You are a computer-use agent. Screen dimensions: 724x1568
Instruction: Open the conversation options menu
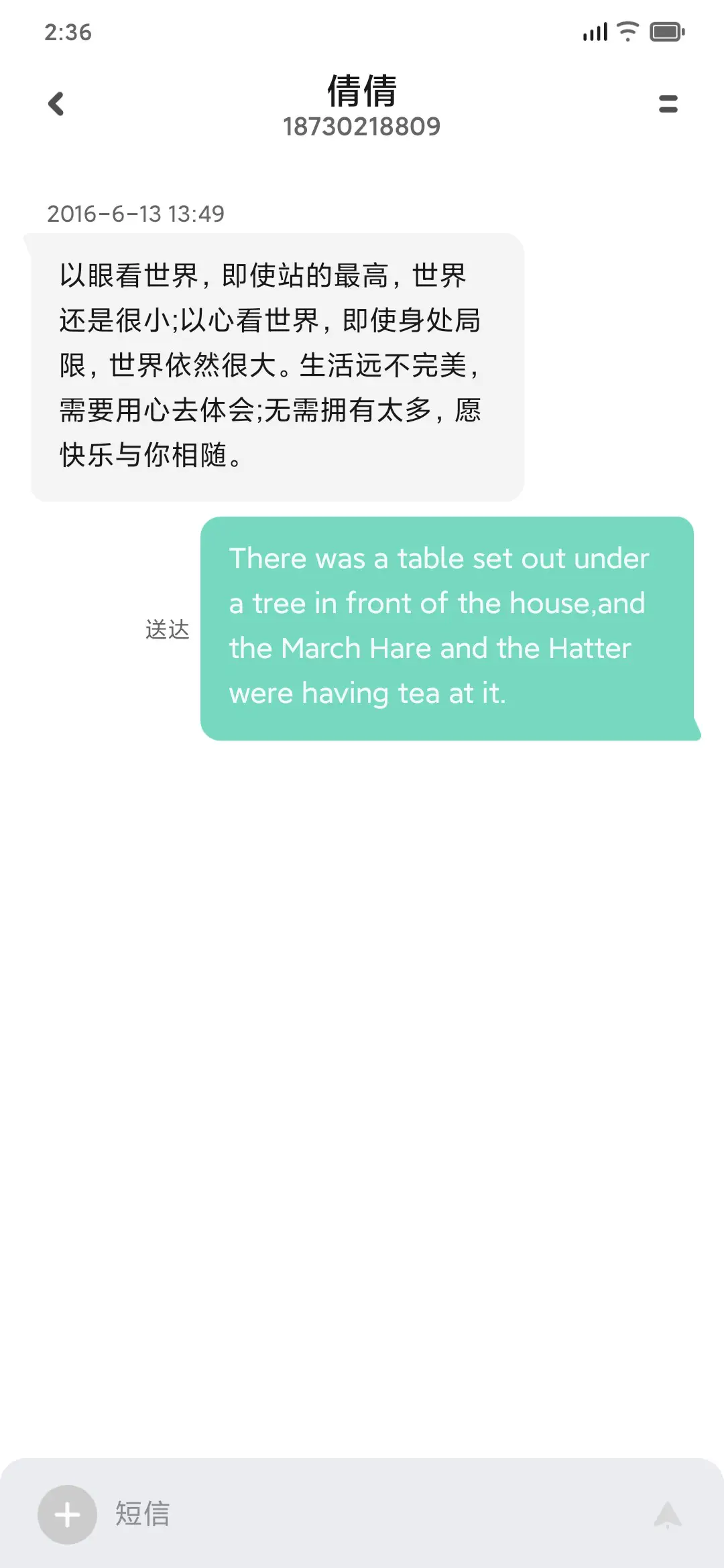click(668, 104)
